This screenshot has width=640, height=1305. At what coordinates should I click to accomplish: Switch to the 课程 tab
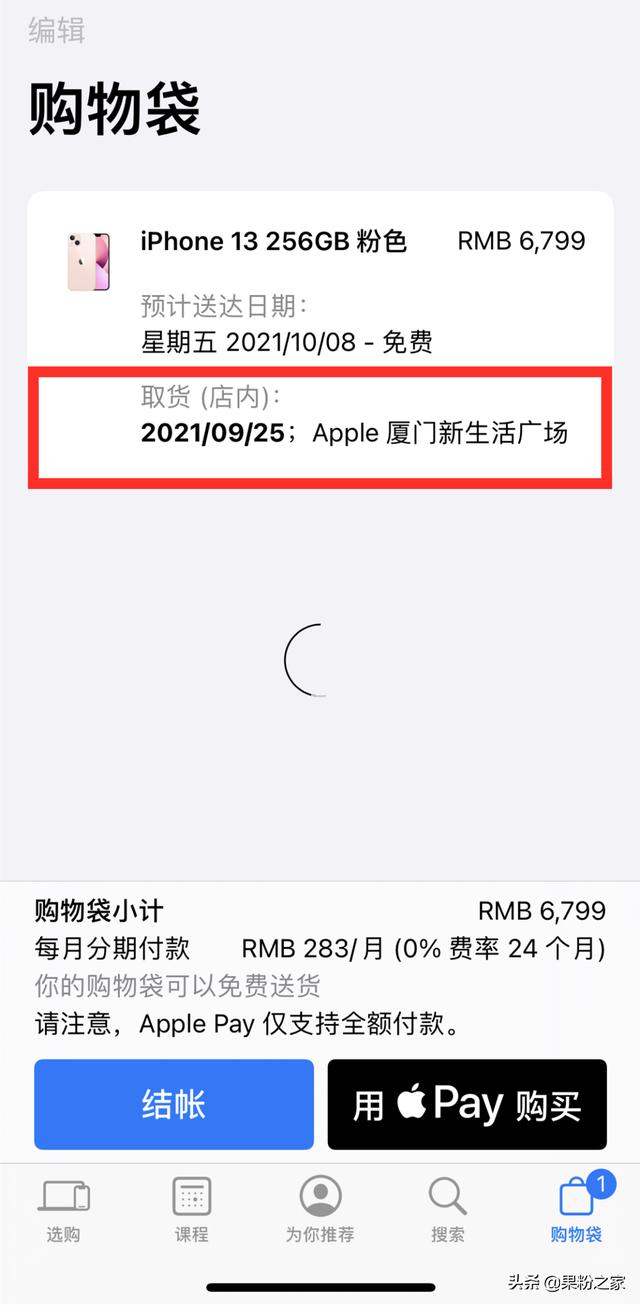pyautogui.click(x=191, y=1208)
